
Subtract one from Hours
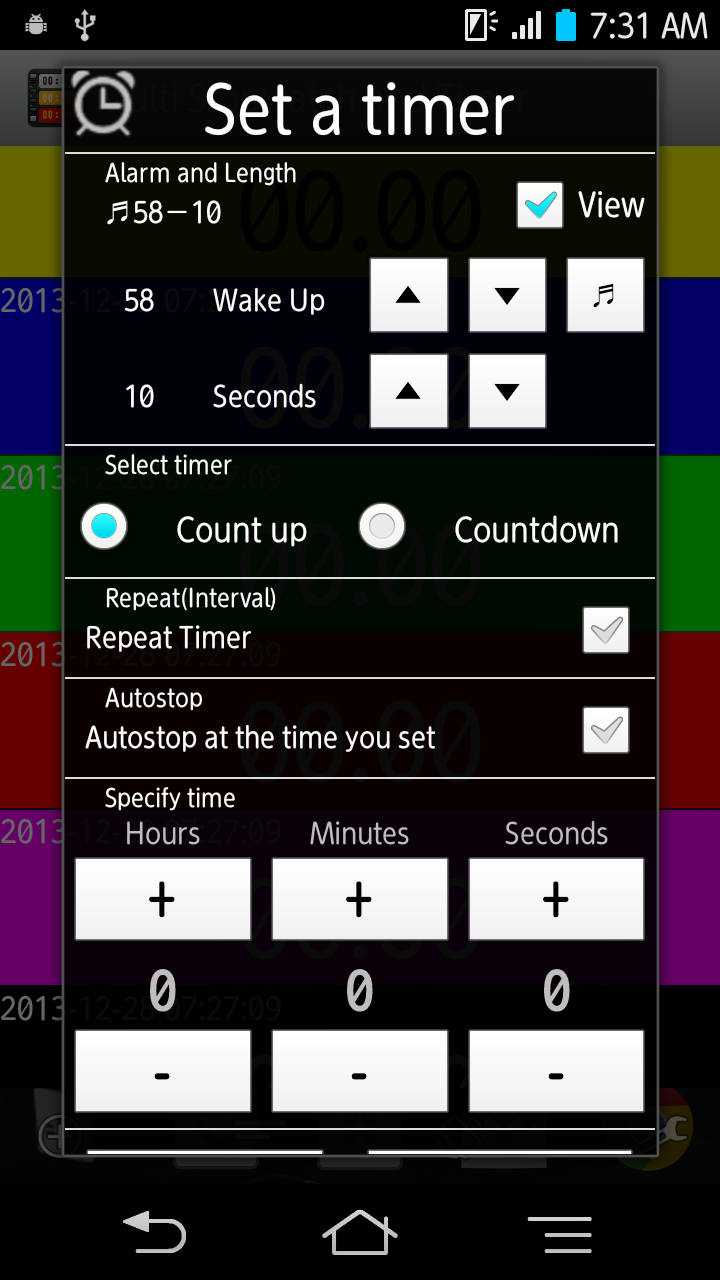[x=162, y=1072]
